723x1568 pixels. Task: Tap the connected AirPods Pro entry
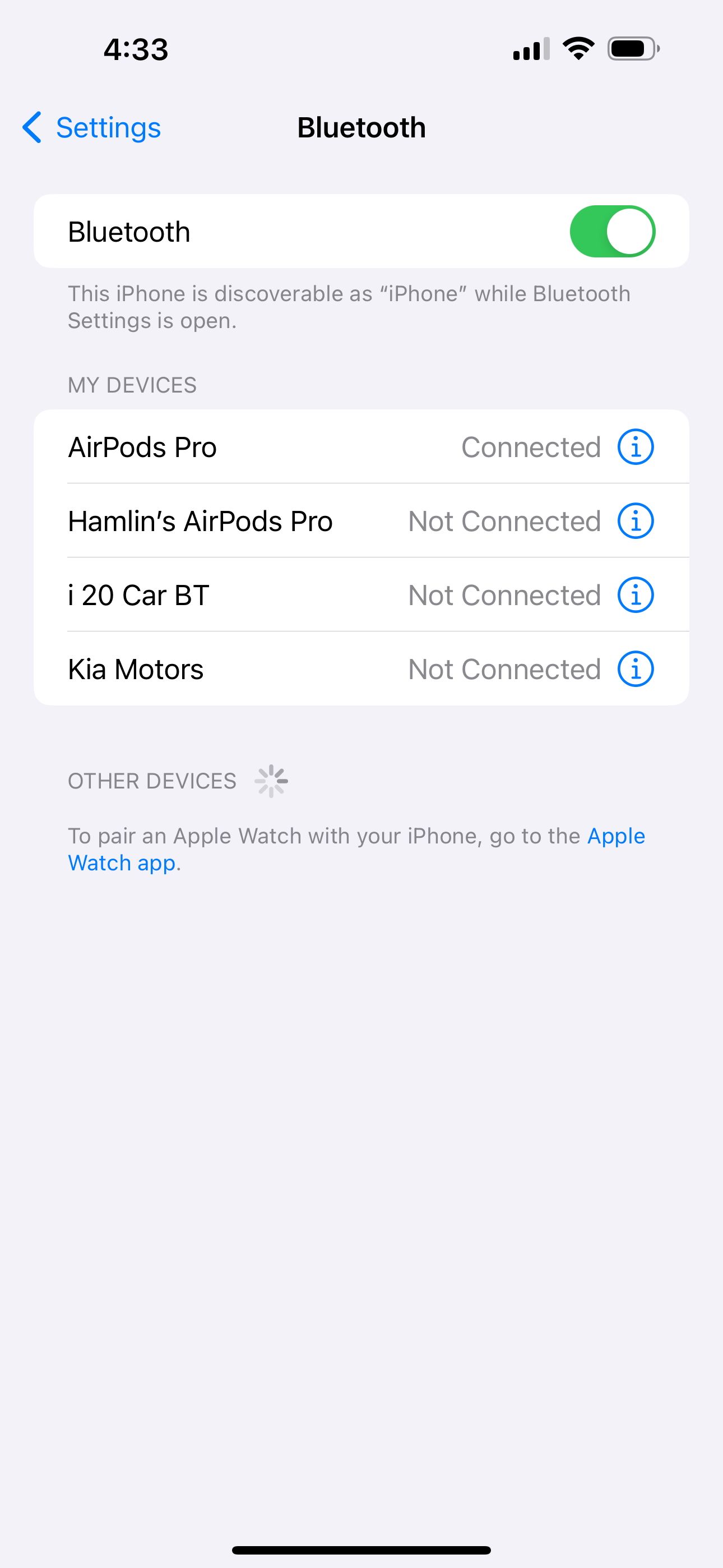tap(243, 446)
